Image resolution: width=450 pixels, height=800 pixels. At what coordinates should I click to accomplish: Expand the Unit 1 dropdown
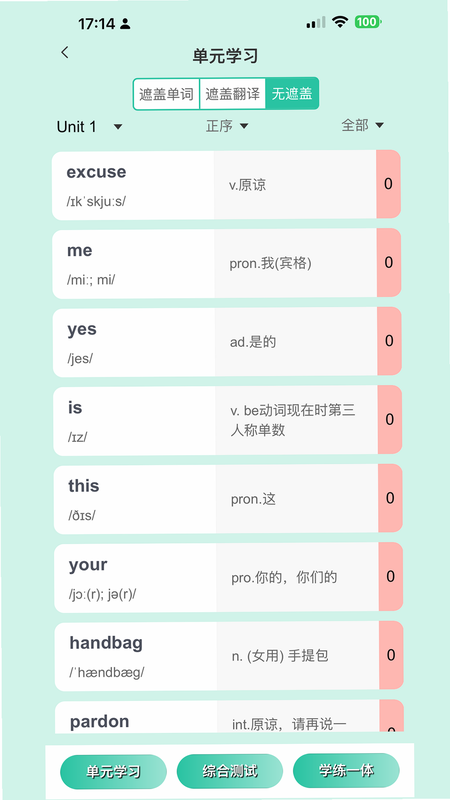coord(90,127)
